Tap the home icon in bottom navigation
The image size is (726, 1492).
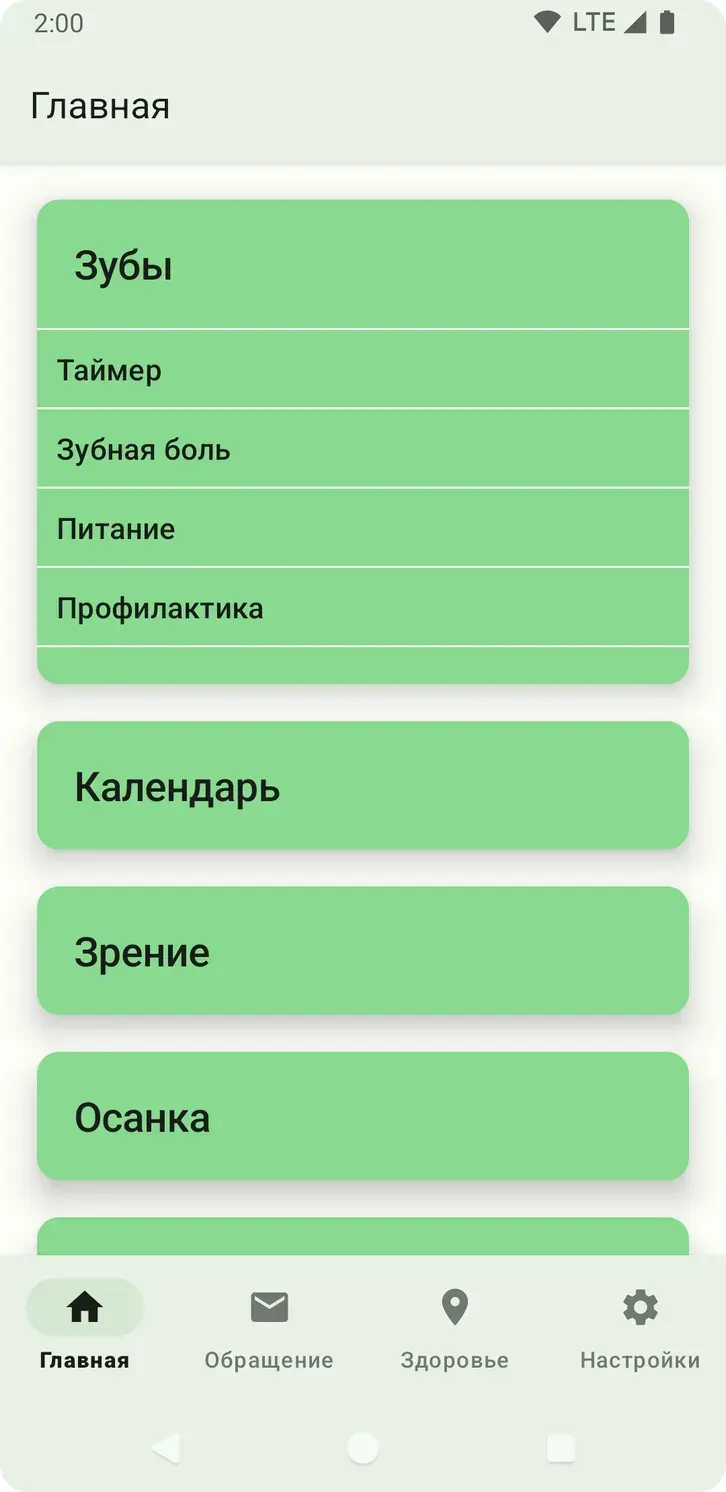84,1307
